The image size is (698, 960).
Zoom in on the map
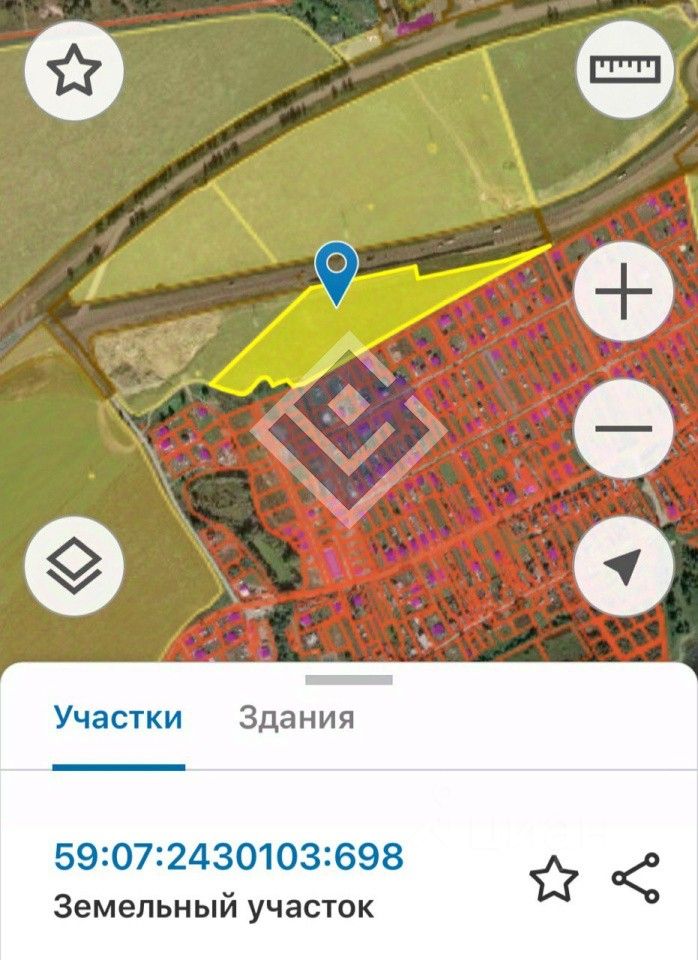click(623, 293)
